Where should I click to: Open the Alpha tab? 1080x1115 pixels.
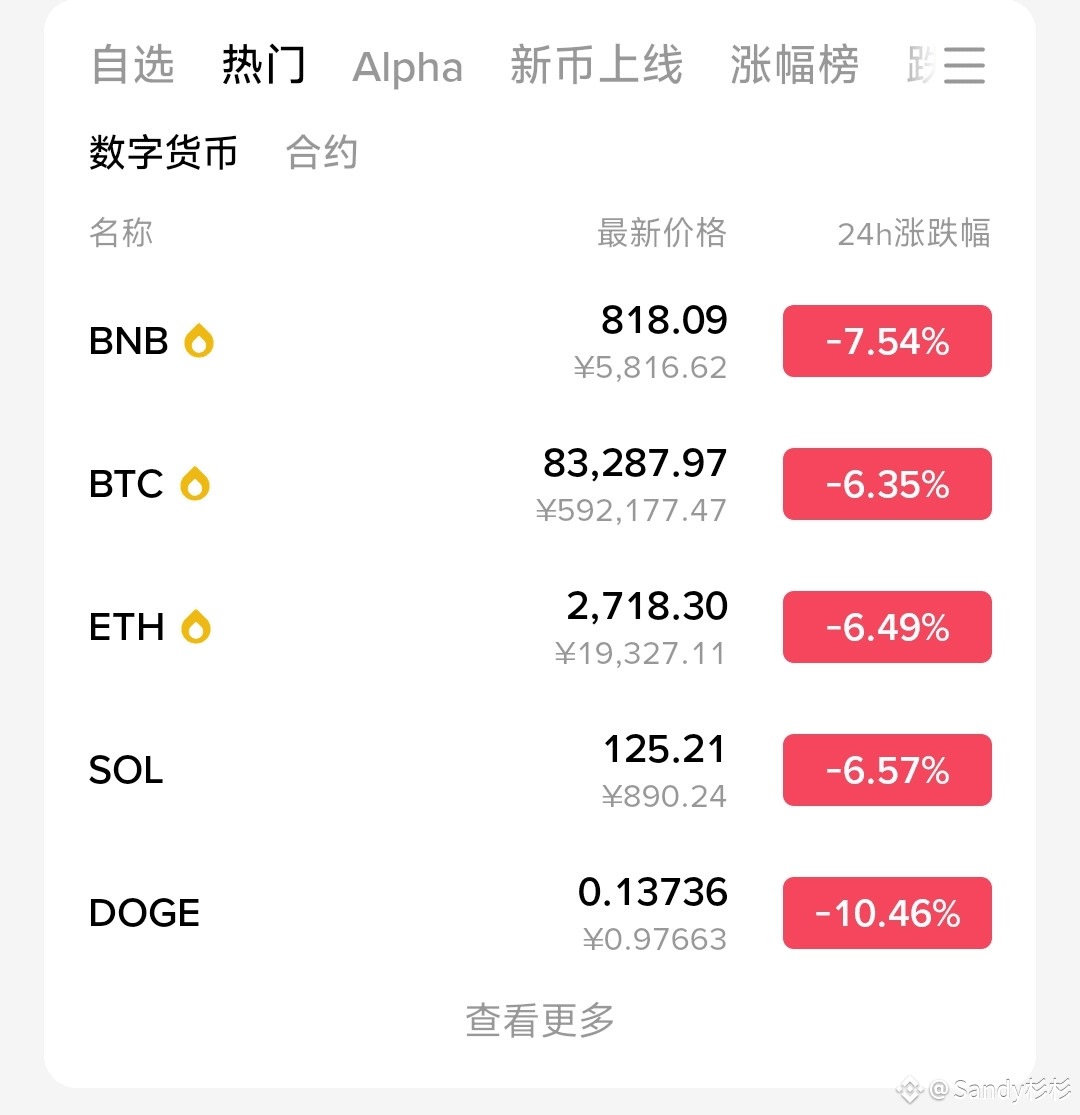pyautogui.click(x=408, y=68)
